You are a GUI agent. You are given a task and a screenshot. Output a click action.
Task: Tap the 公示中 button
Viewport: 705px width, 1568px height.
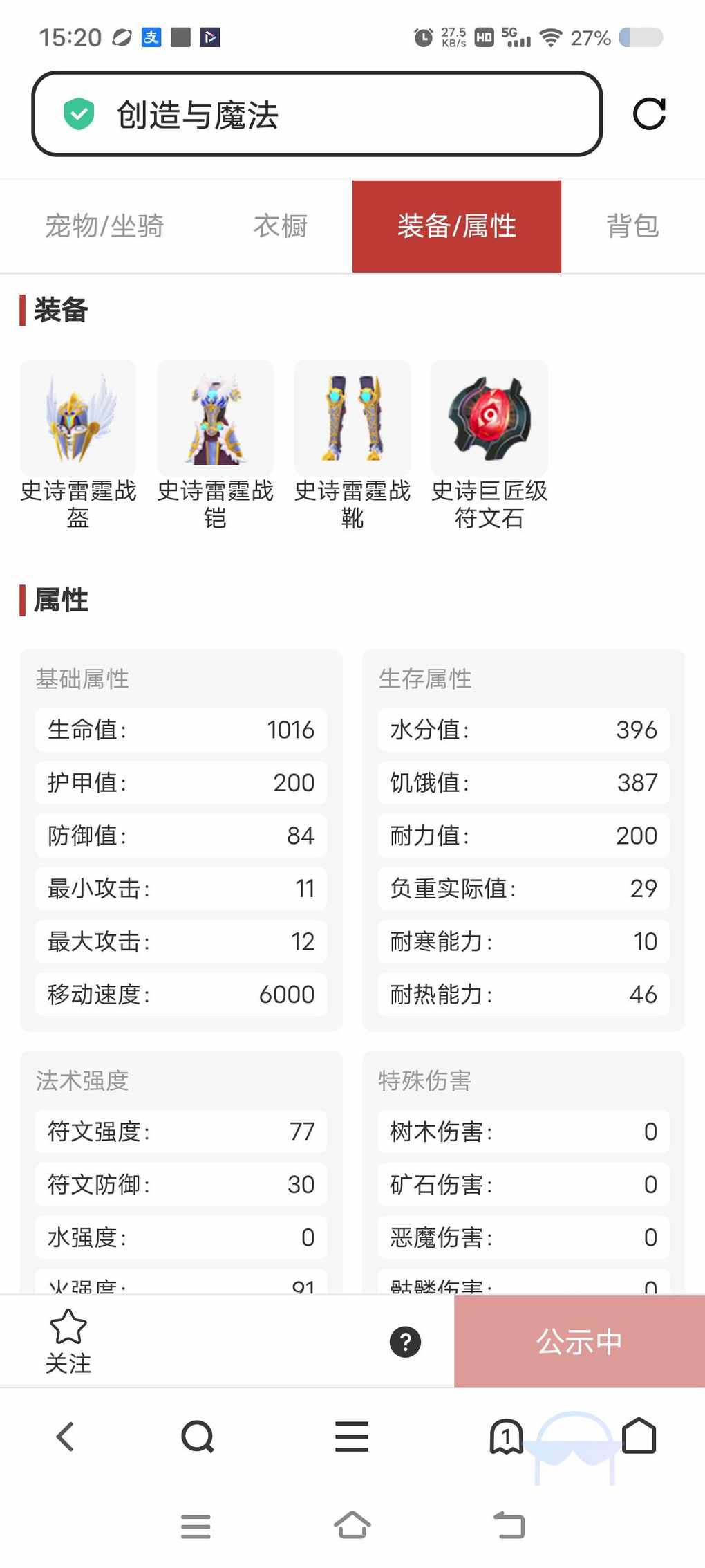pos(579,1342)
